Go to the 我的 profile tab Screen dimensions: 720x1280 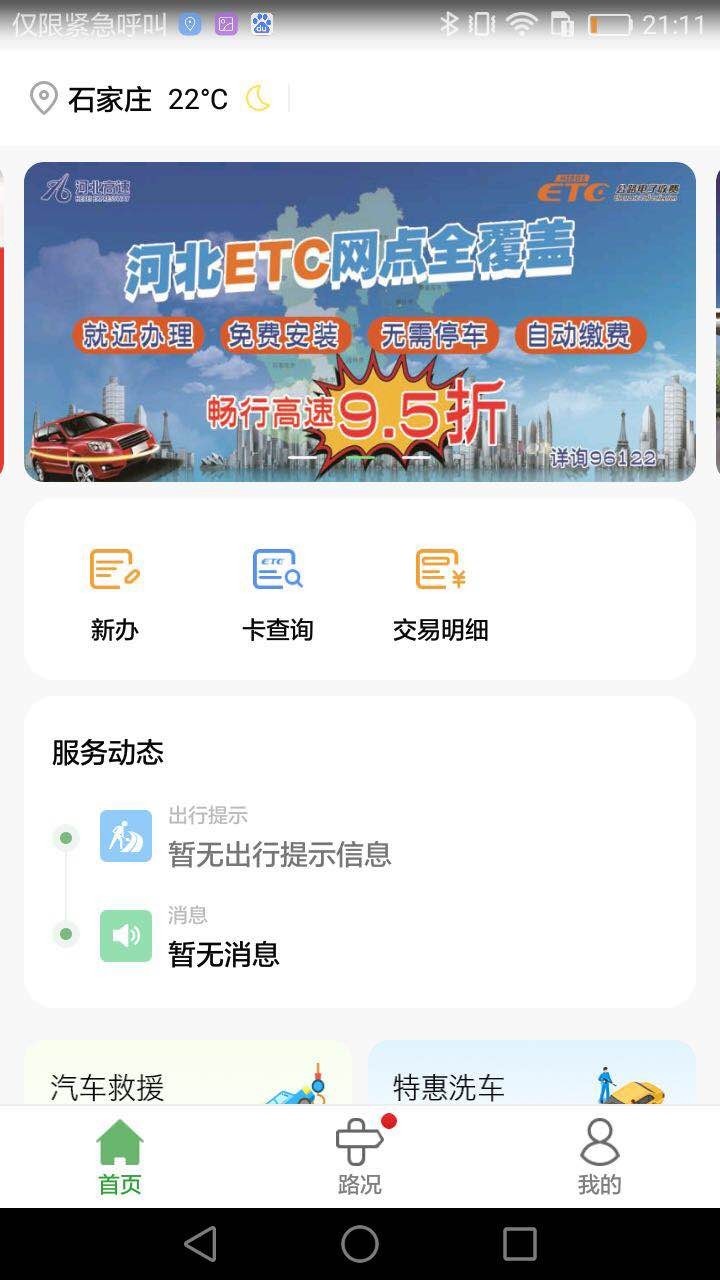599,1158
